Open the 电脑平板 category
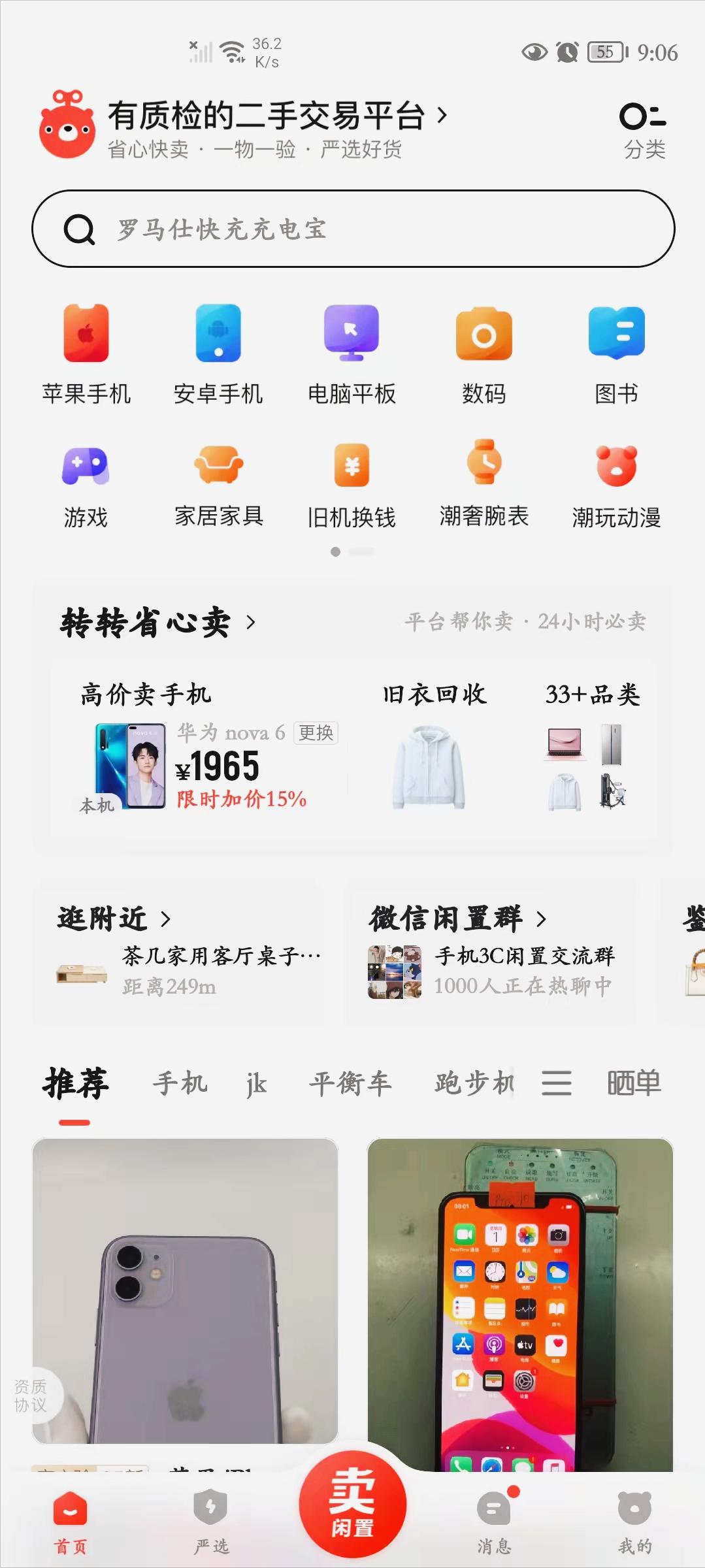This screenshot has width=705, height=1568. [x=352, y=353]
